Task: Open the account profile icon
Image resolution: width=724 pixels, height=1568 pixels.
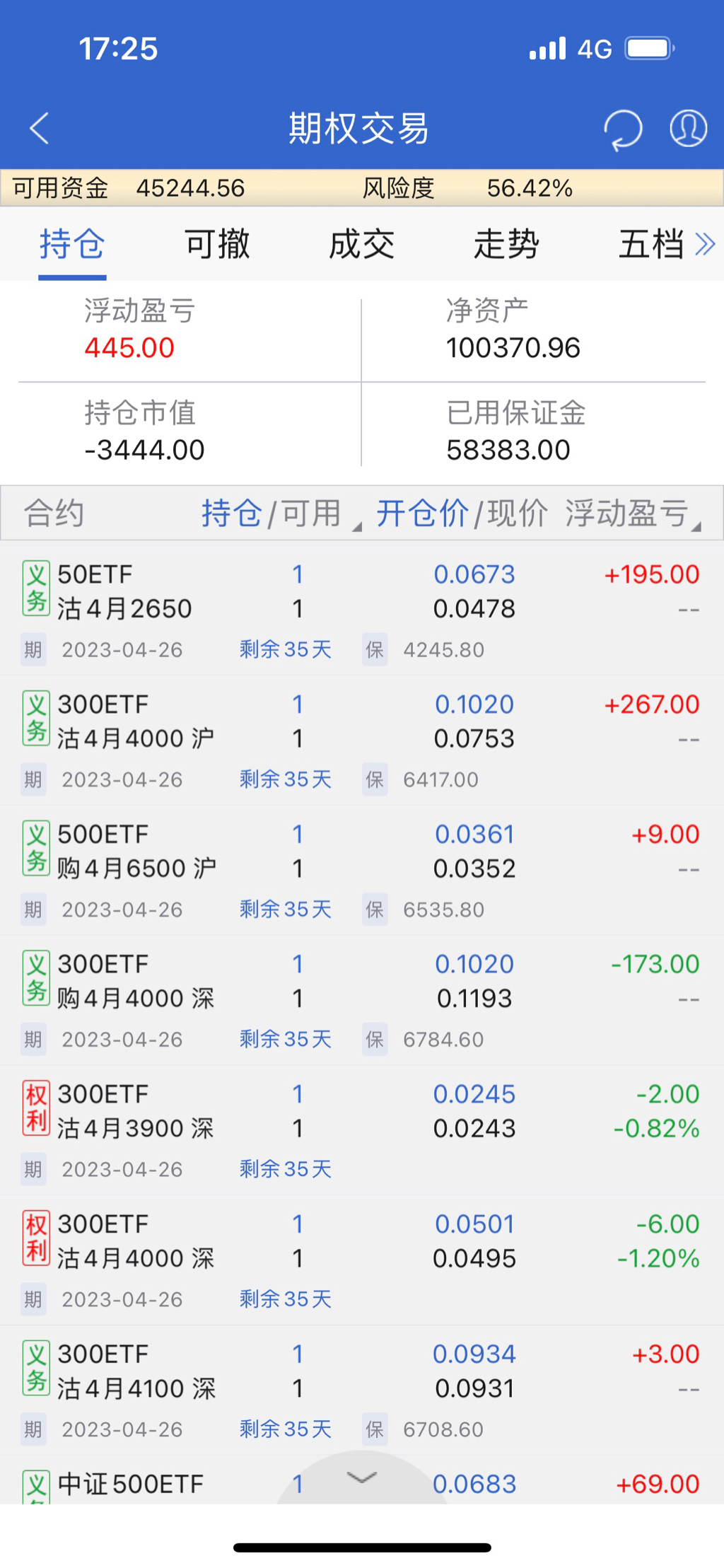Action: (x=688, y=128)
